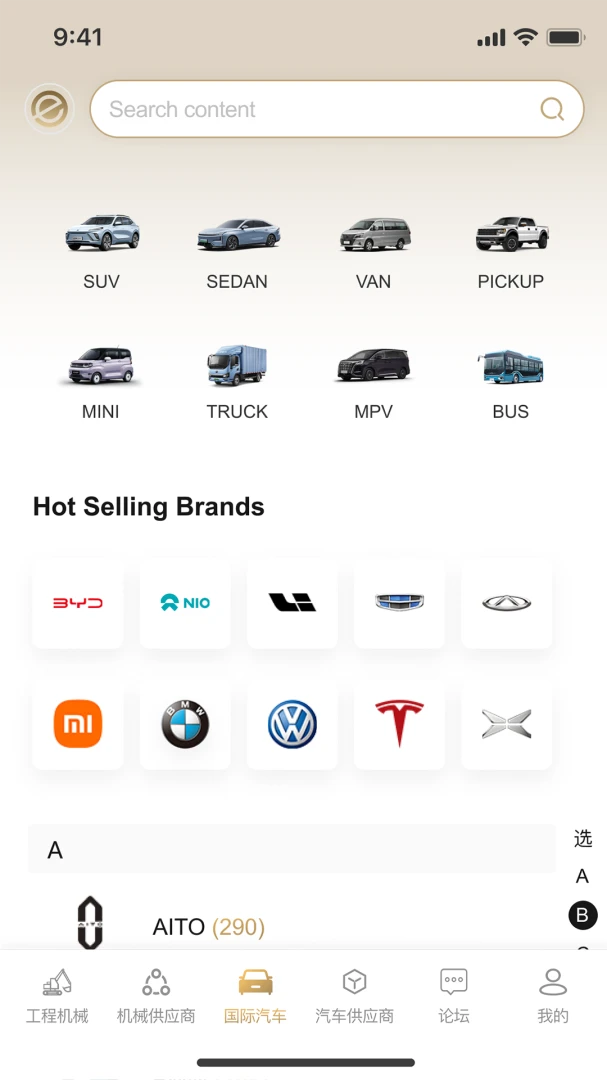Open the 论坛 forum tab

[454, 996]
